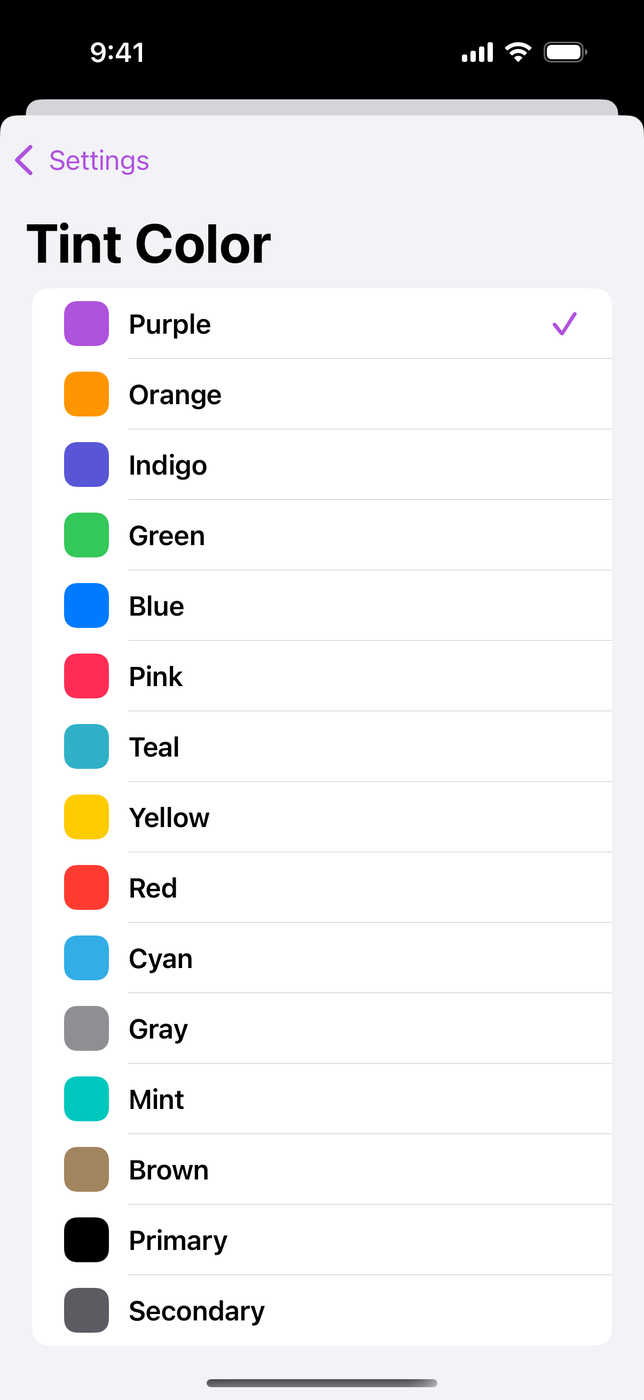Select Teal from the list

tap(322, 747)
